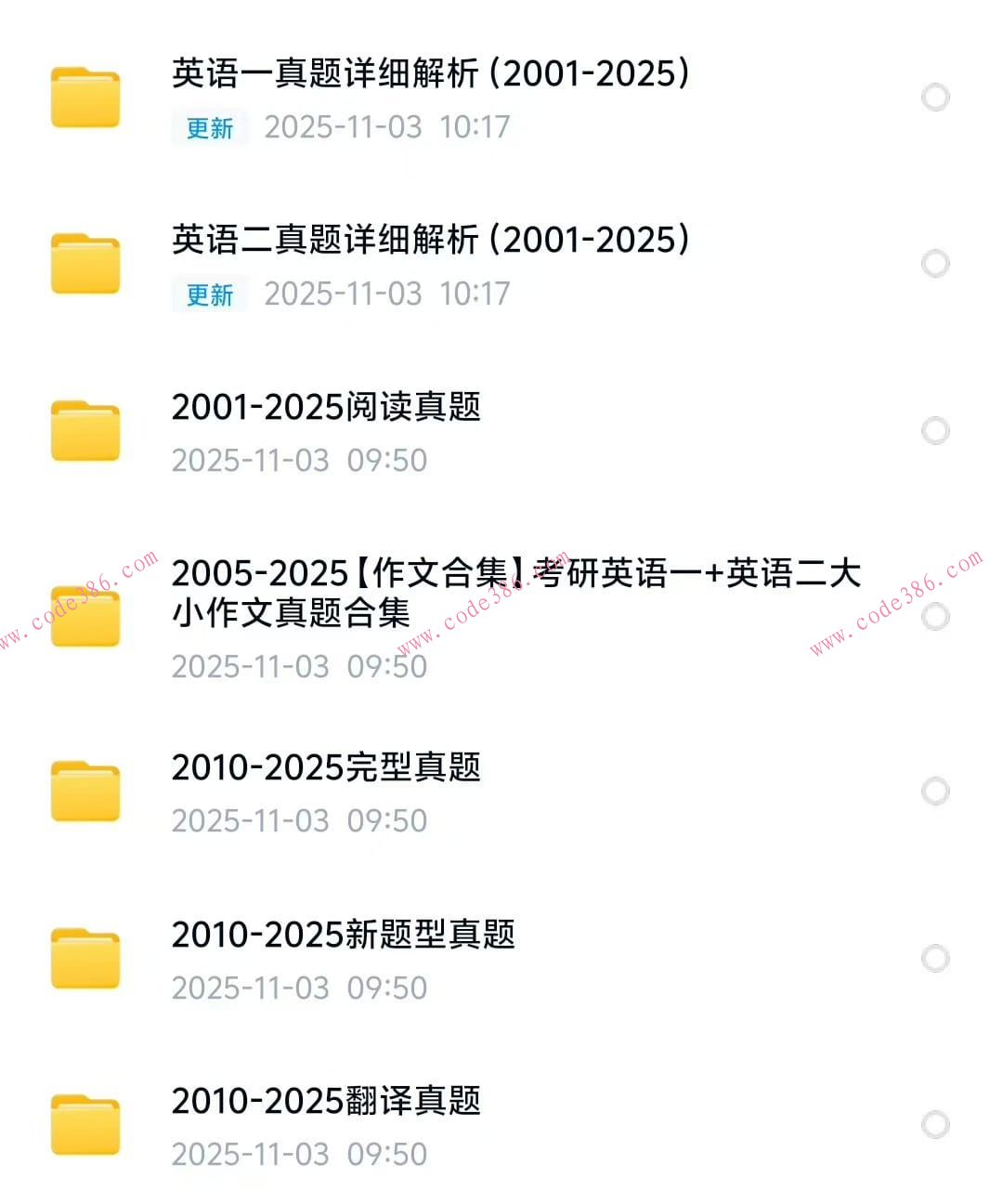This screenshot has height=1204, width=1003.
Task: Open the 英语二真题详细解析 folder icon
Action: click(85, 263)
